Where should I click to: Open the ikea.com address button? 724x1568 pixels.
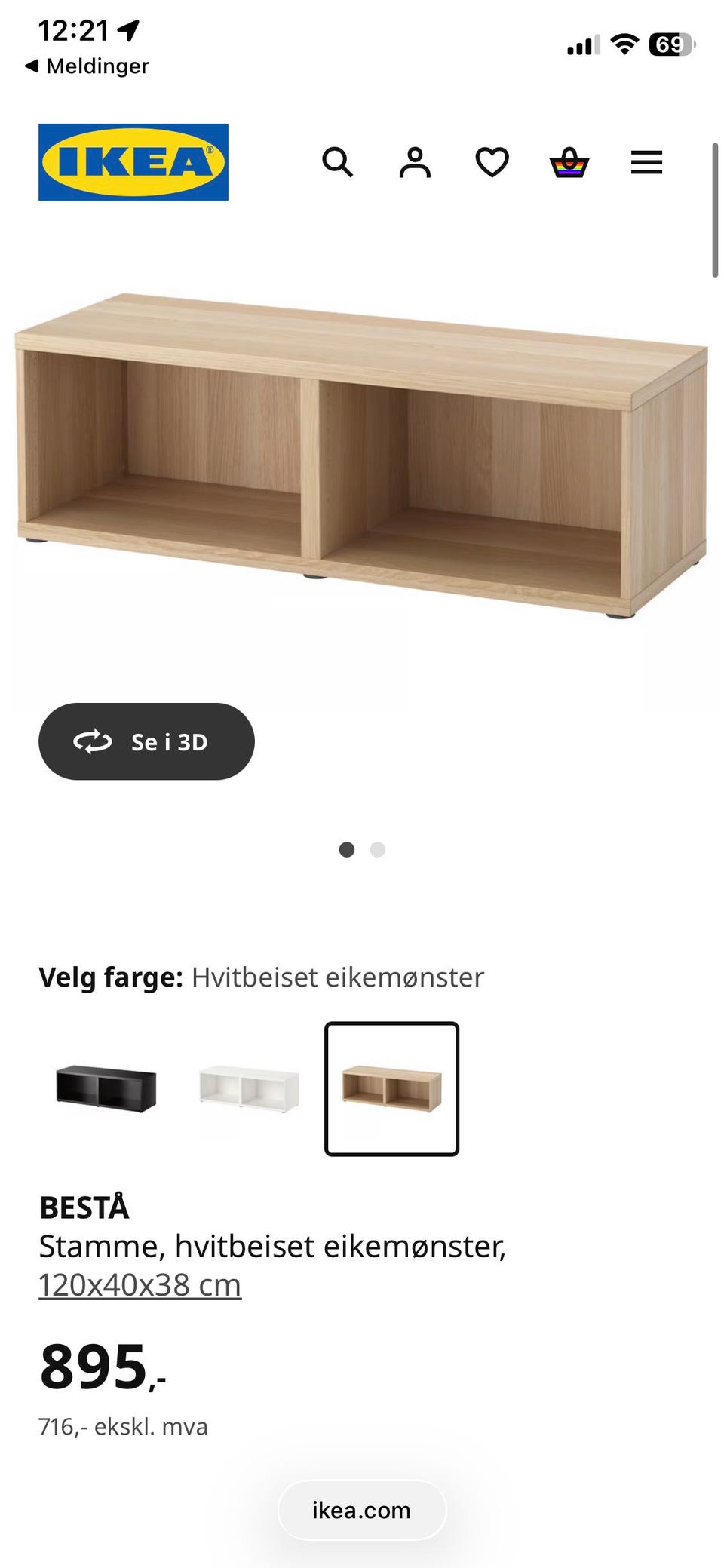click(x=361, y=1510)
